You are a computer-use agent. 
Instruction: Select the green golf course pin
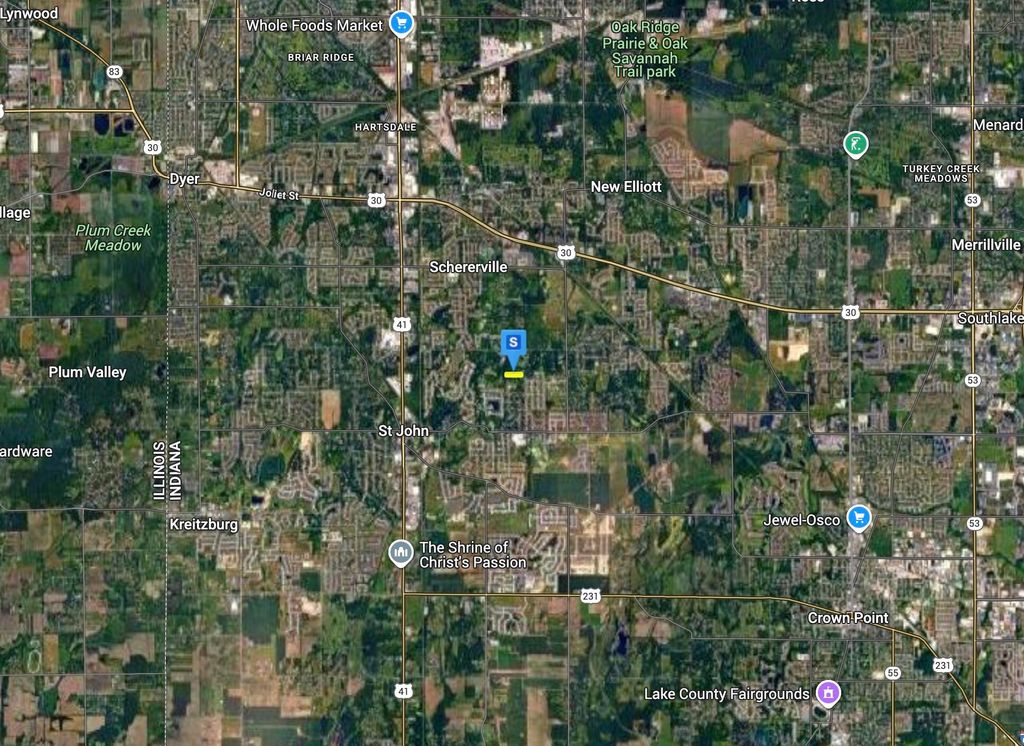click(x=854, y=145)
